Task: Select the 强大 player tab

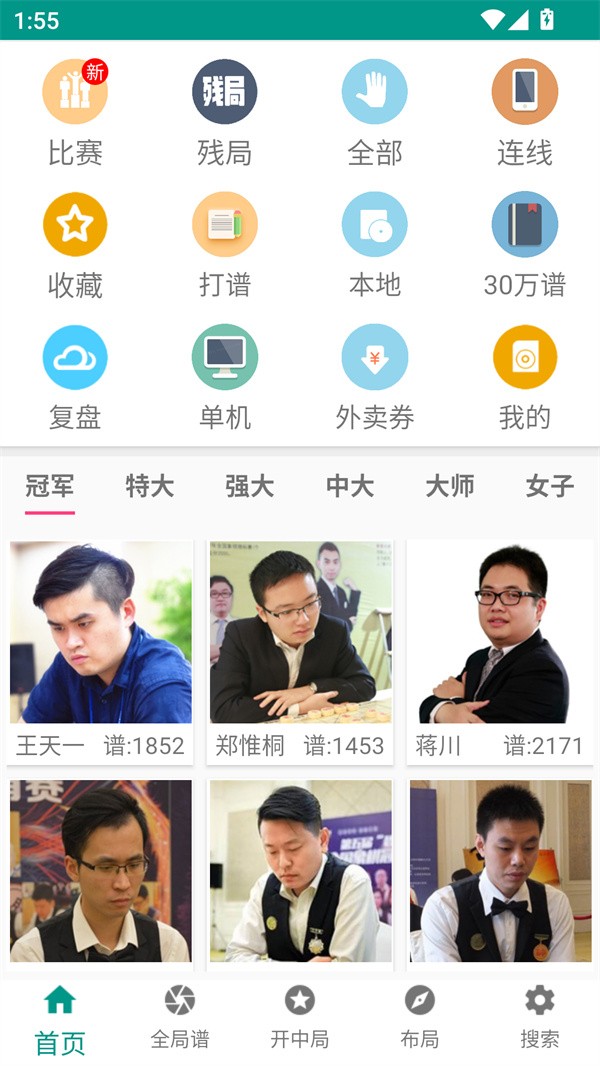Action: coord(250,487)
